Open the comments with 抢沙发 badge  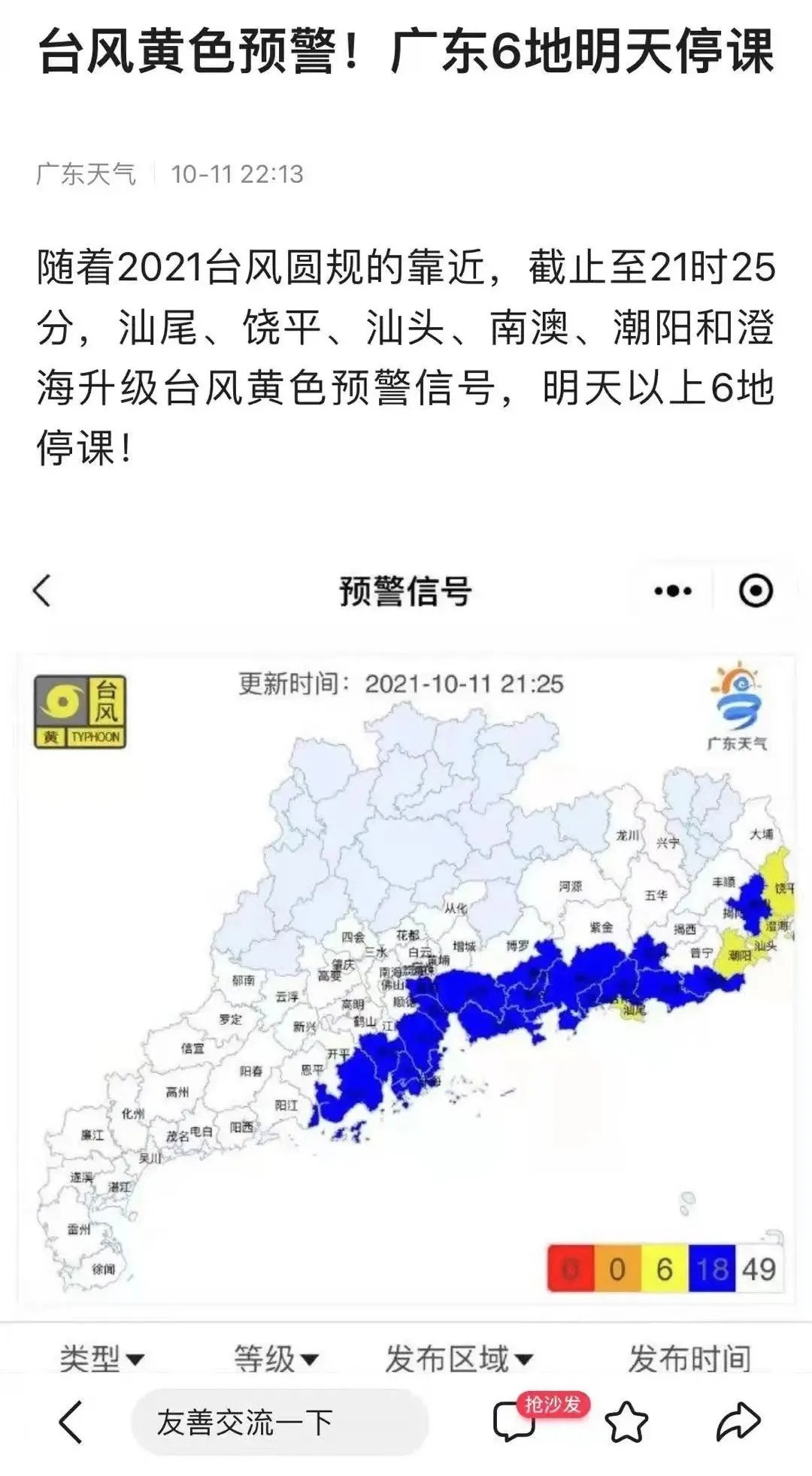pos(516,1421)
